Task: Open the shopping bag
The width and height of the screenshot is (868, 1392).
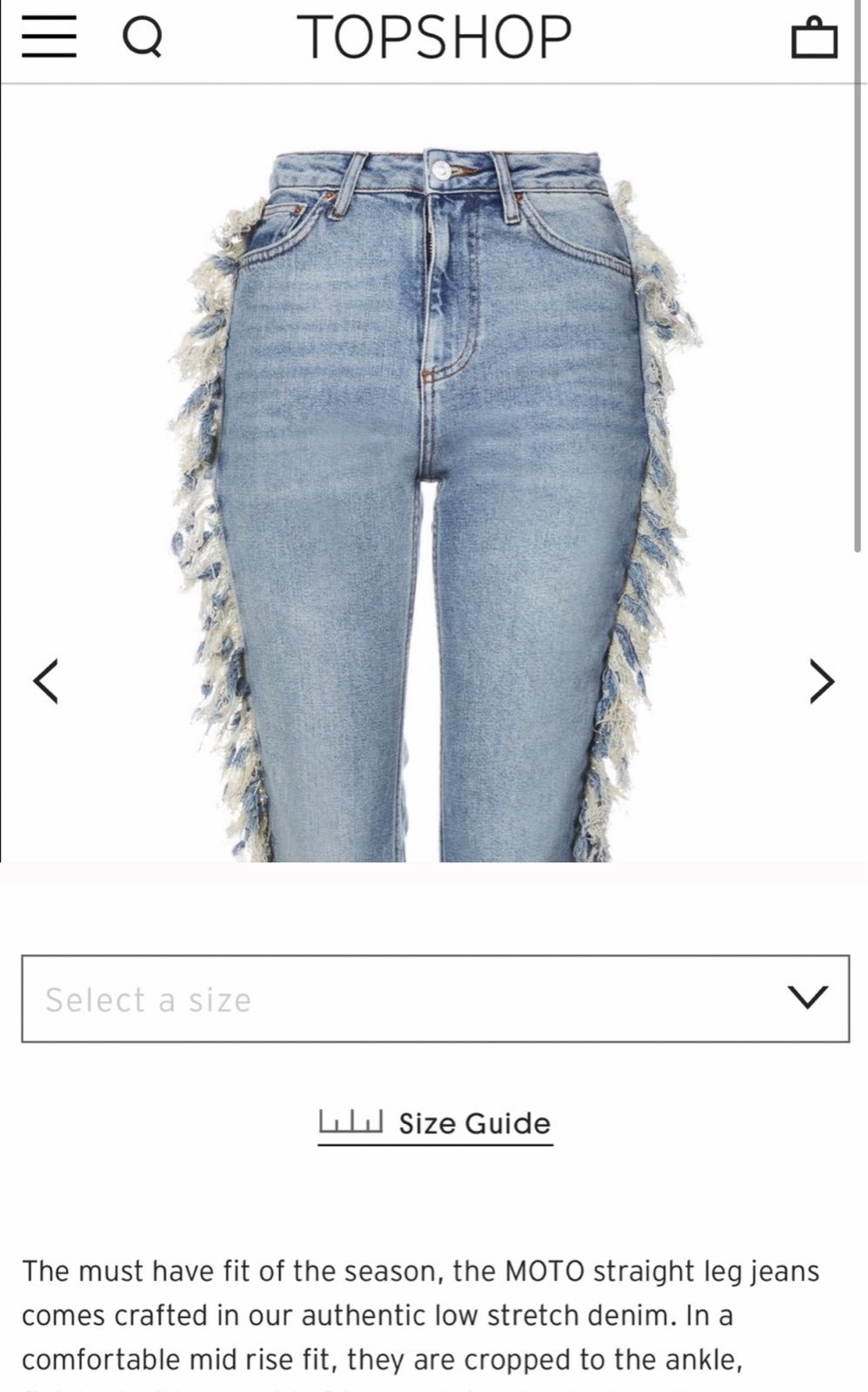Action: [x=814, y=37]
